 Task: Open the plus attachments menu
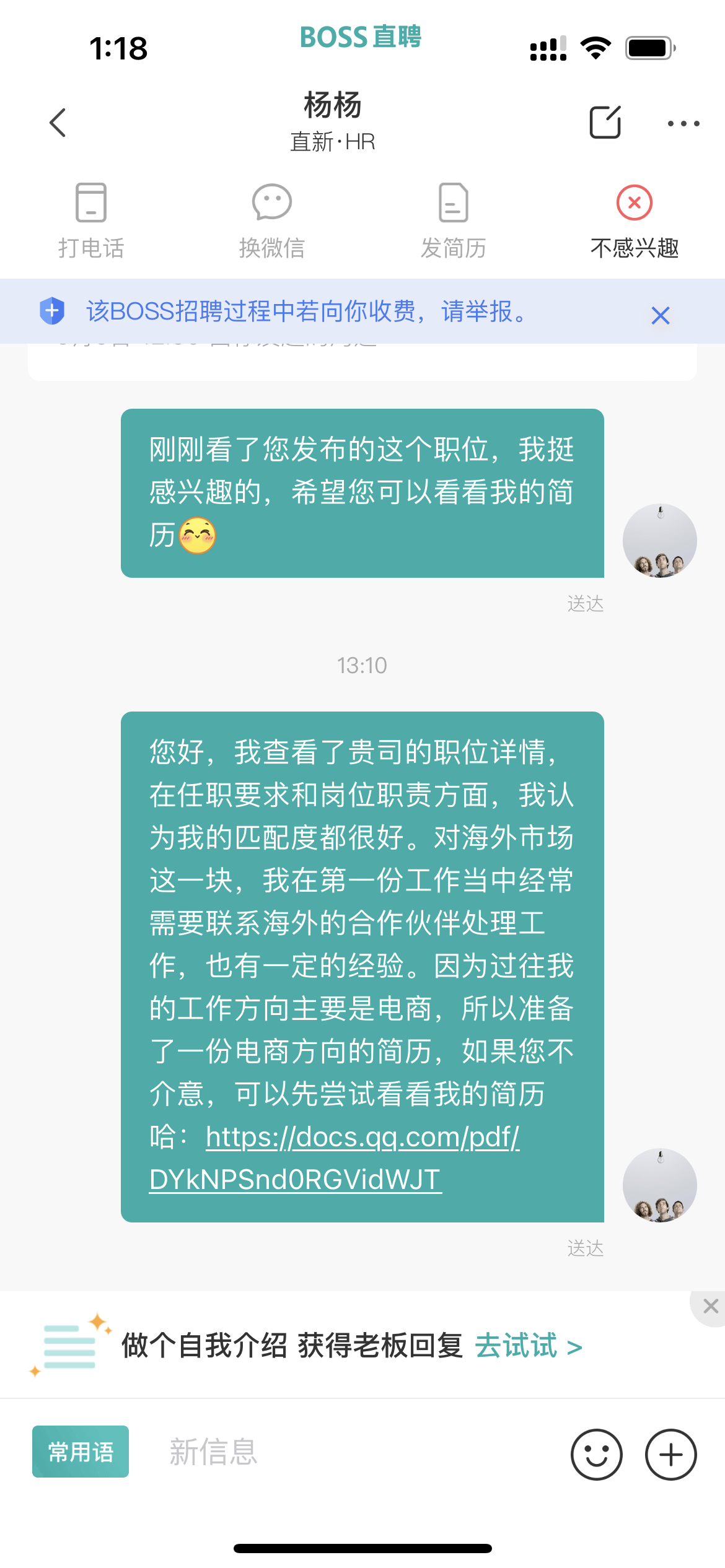(670, 1455)
